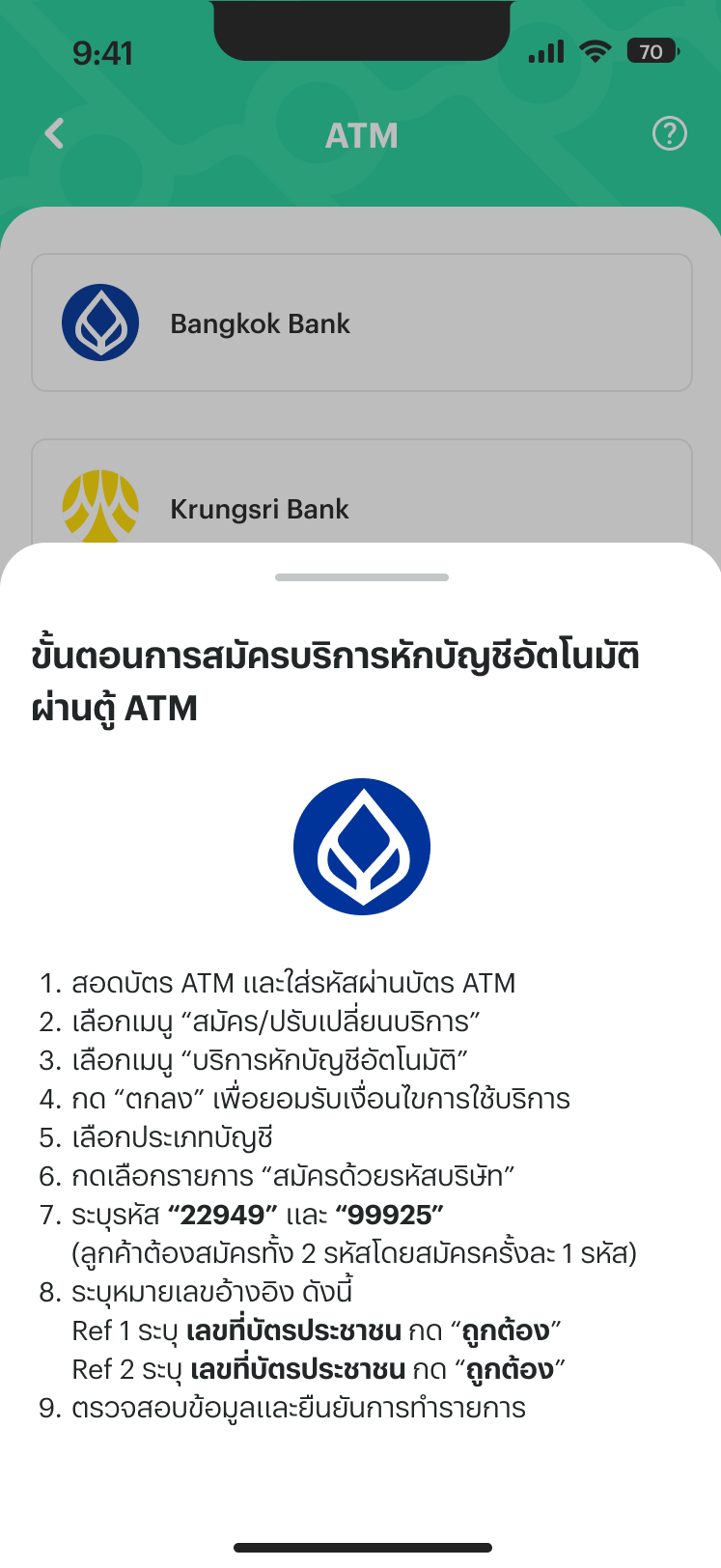Viewport: 721px width, 1568px height.
Task: Tap the Wi-Fi icon in the status bar
Action: (x=595, y=52)
